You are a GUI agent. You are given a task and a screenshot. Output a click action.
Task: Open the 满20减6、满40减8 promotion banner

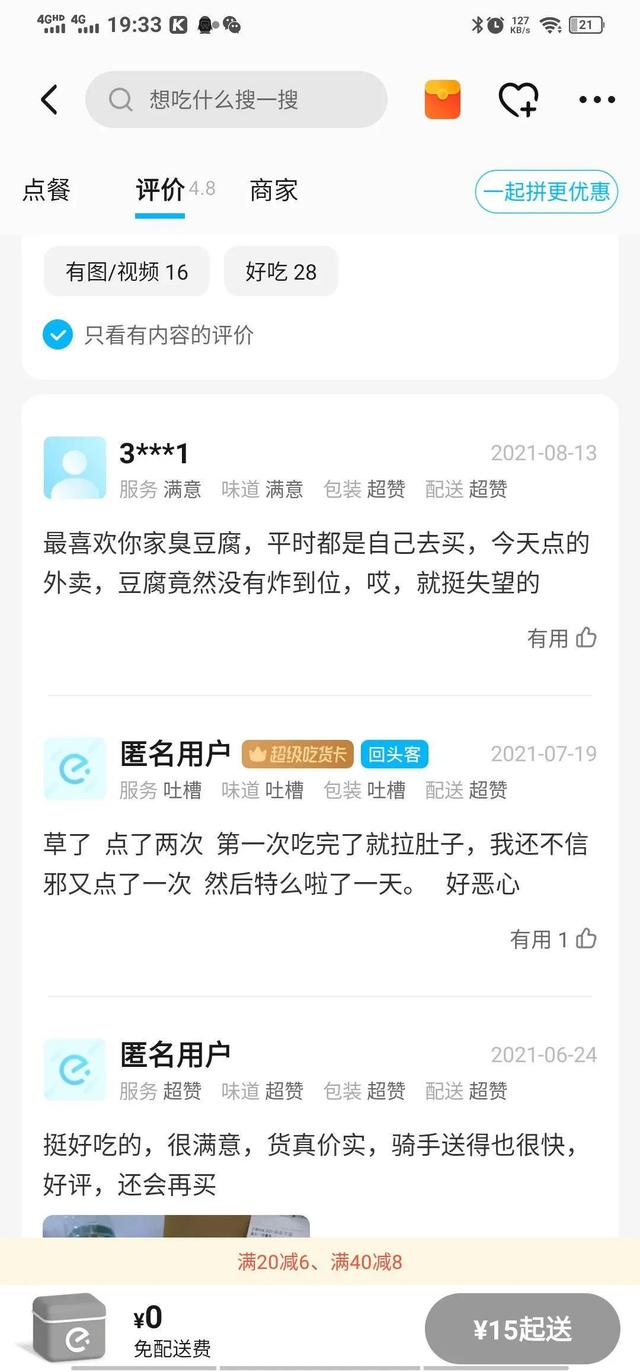(320, 1262)
